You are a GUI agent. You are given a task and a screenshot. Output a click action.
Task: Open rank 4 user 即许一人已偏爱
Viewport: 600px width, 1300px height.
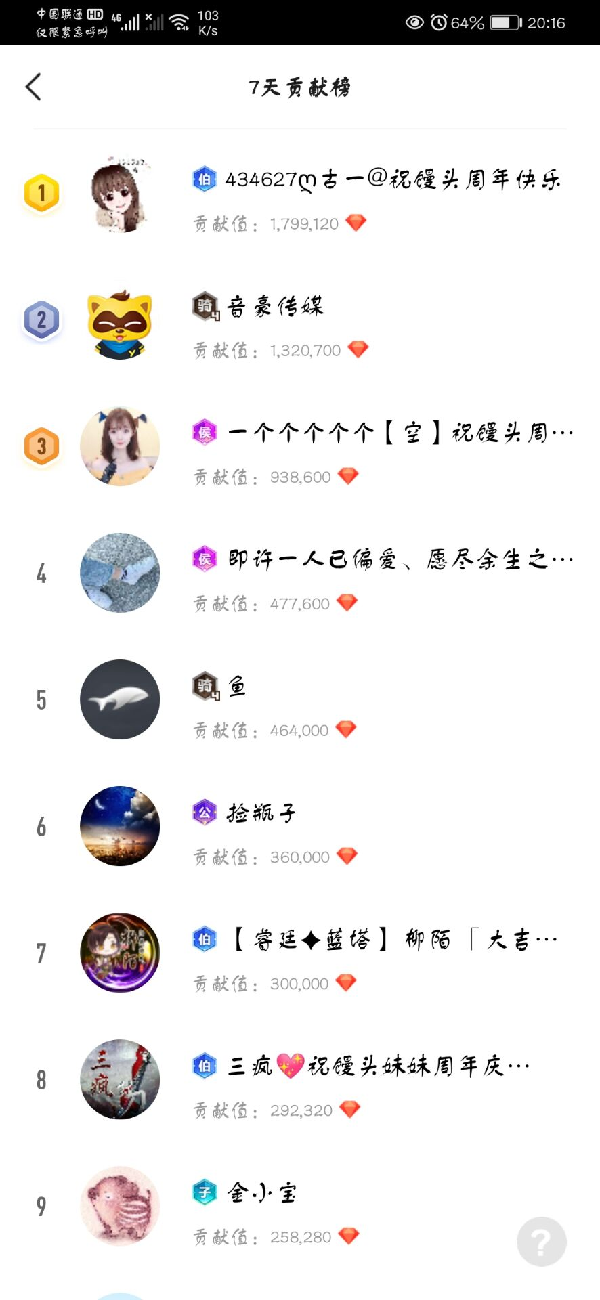coord(300,574)
